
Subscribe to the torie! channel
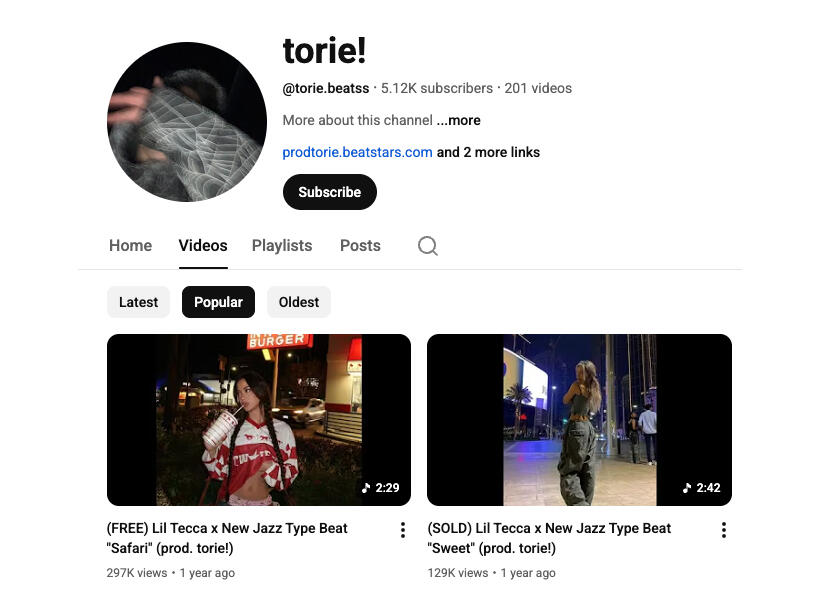tap(329, 192)
